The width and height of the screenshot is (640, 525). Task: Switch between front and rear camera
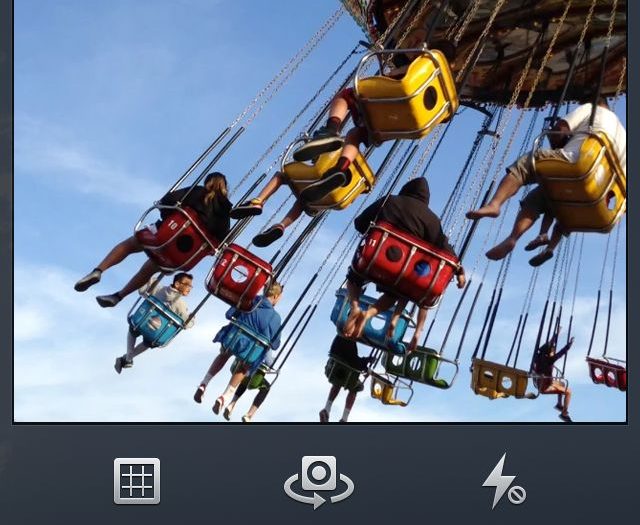[x=319, y=481]
